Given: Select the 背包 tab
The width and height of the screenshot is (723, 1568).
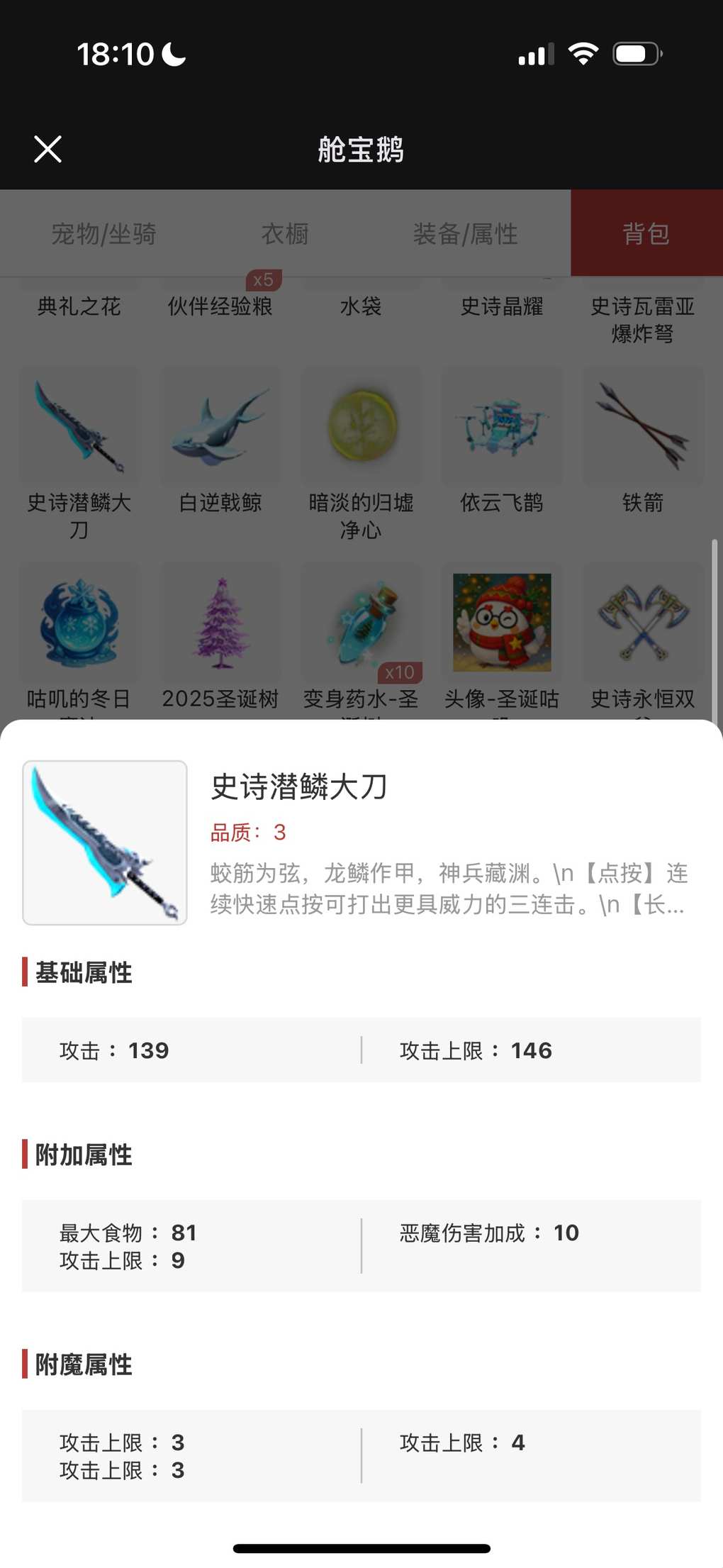Looking at the screenshot, I should click(646, 233).
